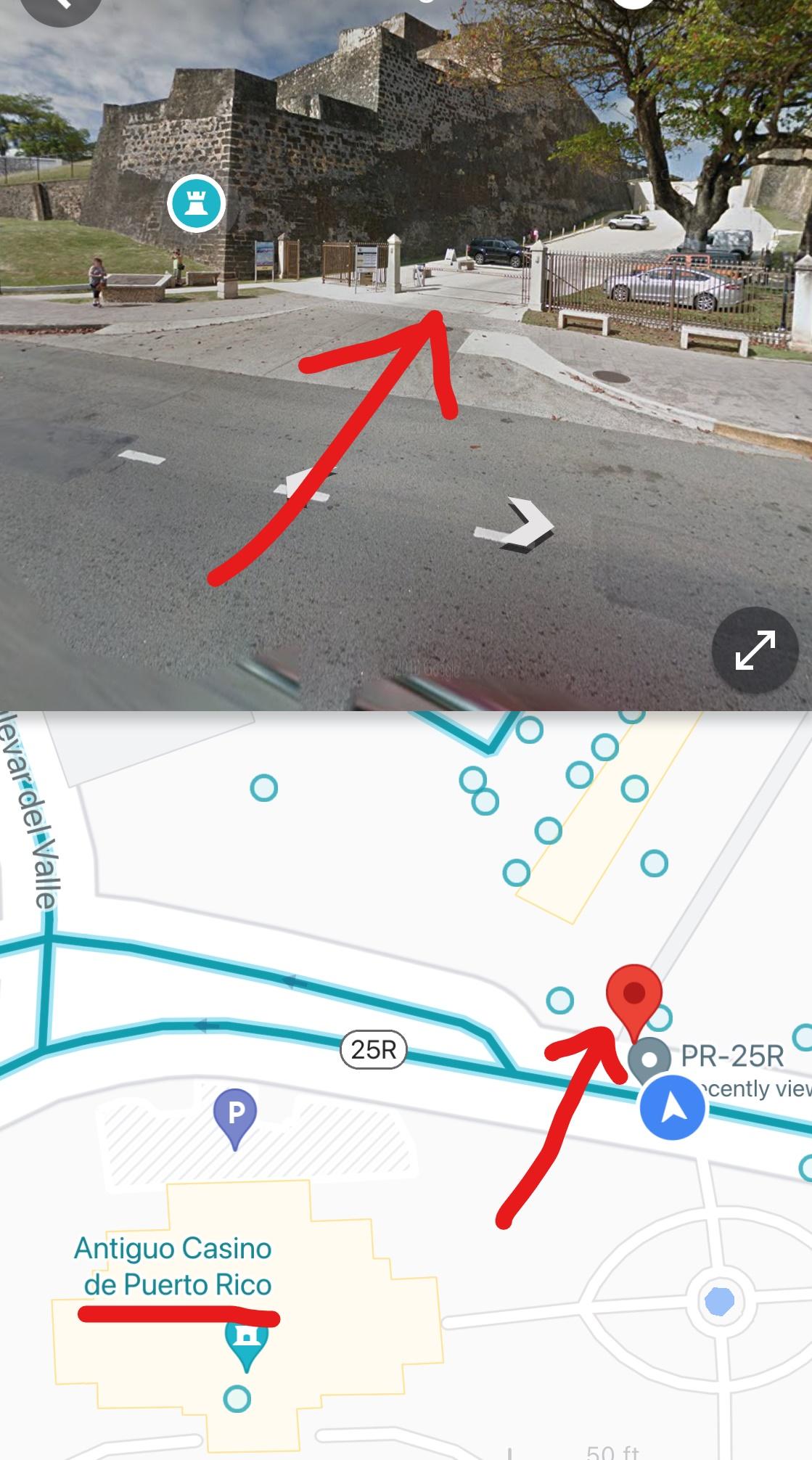Go back using the top-left arrow

62,6
